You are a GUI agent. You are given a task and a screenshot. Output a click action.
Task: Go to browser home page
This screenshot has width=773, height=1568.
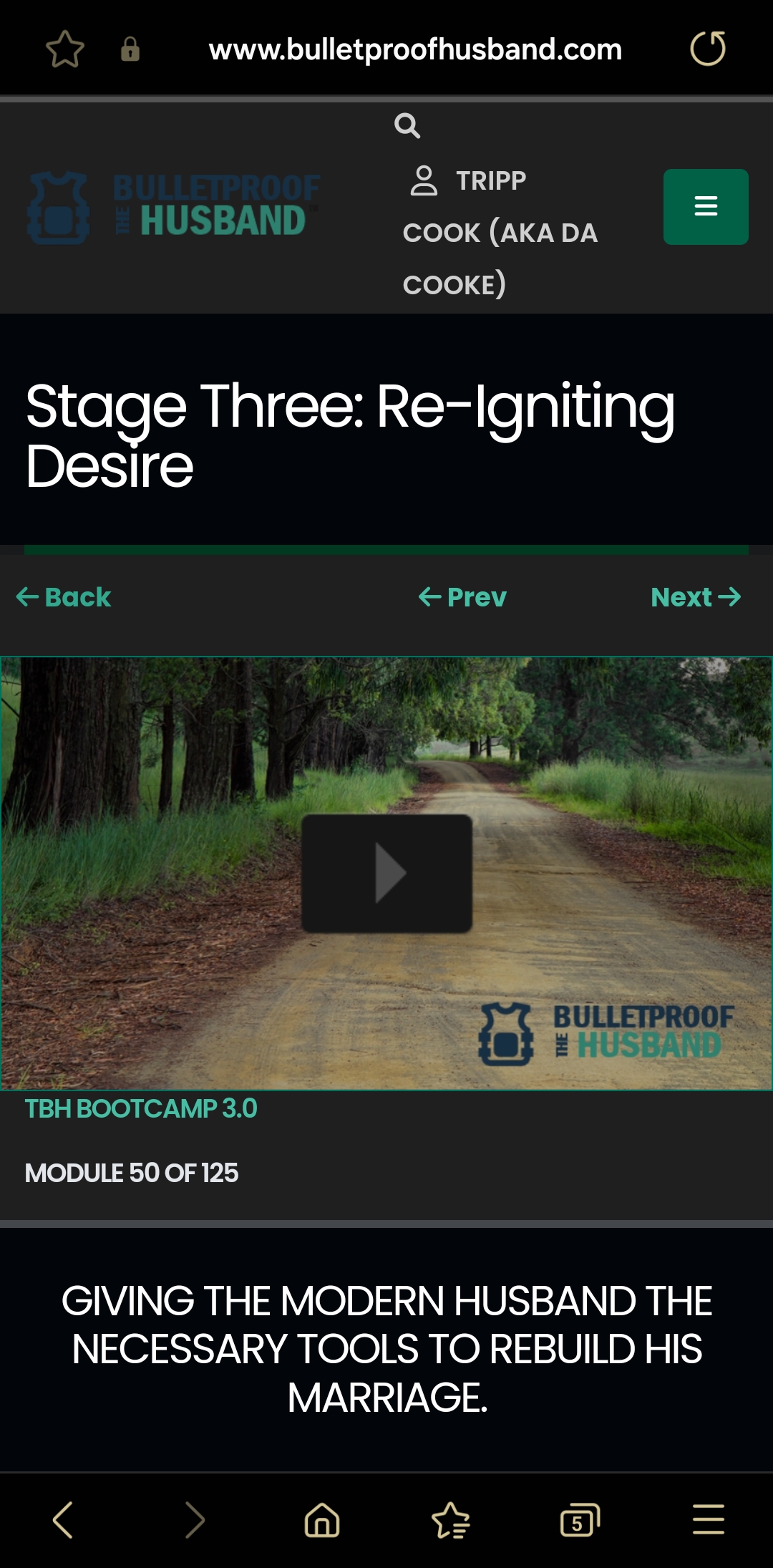point(322,1519)
